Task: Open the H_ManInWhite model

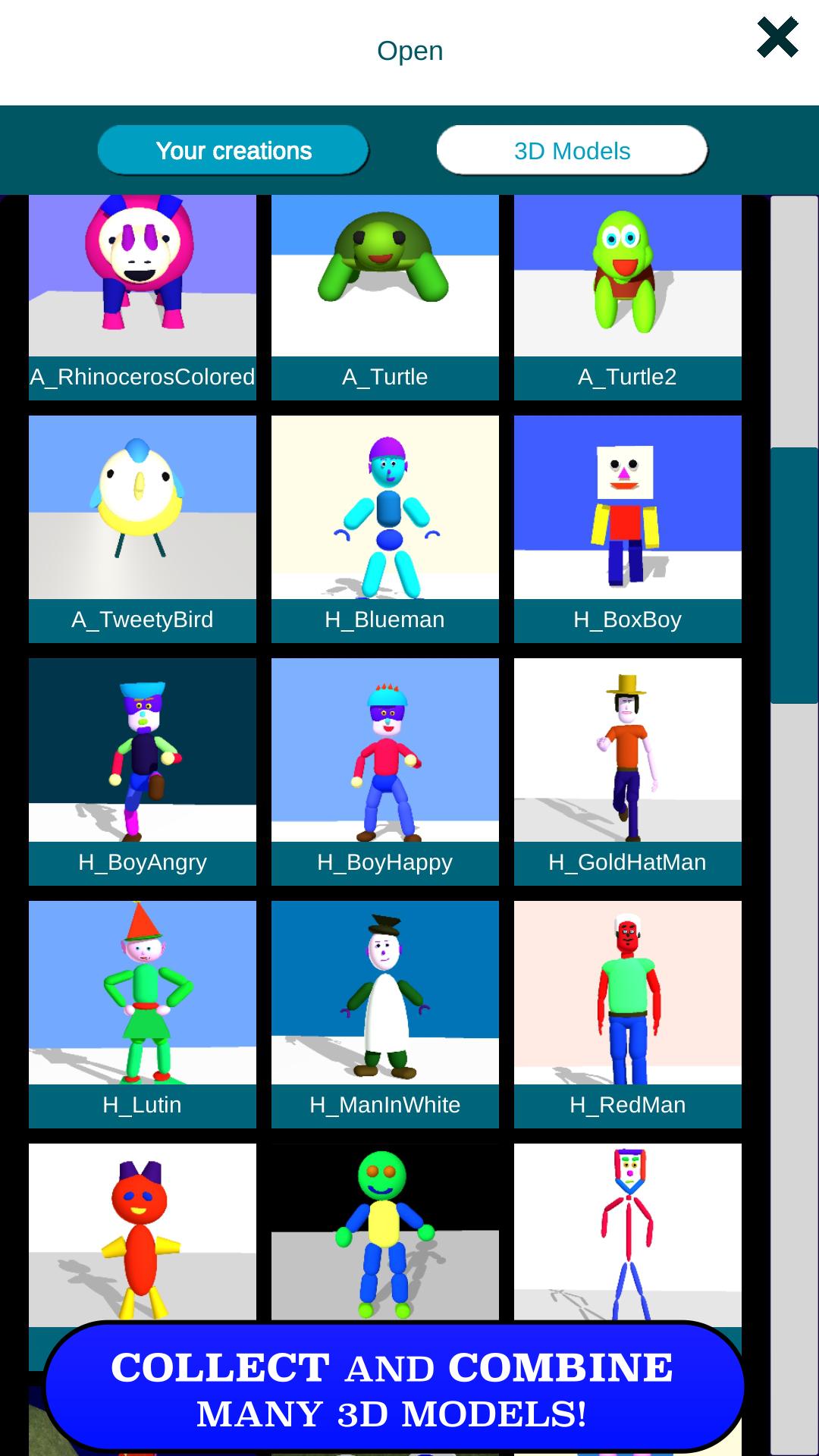Action: 385,1015
